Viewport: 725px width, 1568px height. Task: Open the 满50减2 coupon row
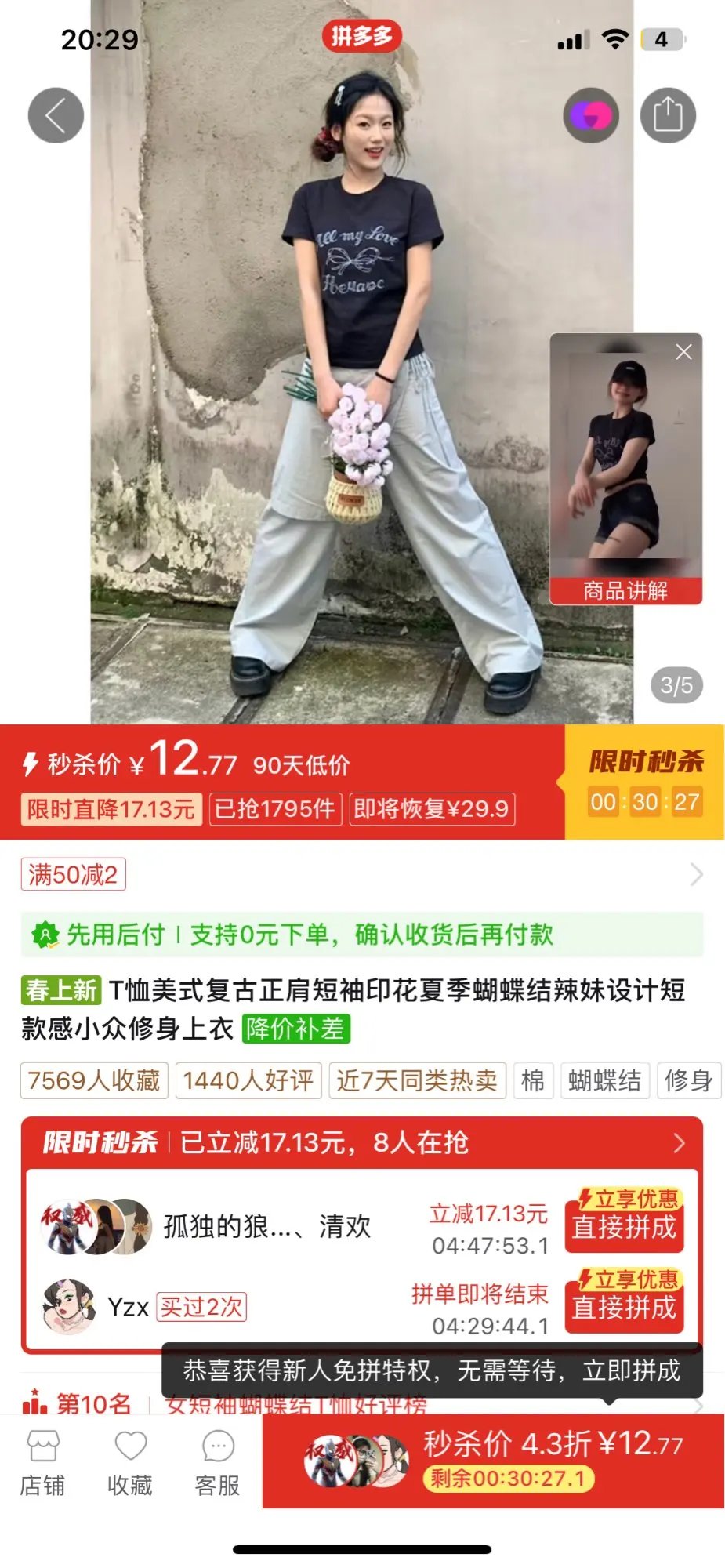pyautogui.click(x=361, y=874)
